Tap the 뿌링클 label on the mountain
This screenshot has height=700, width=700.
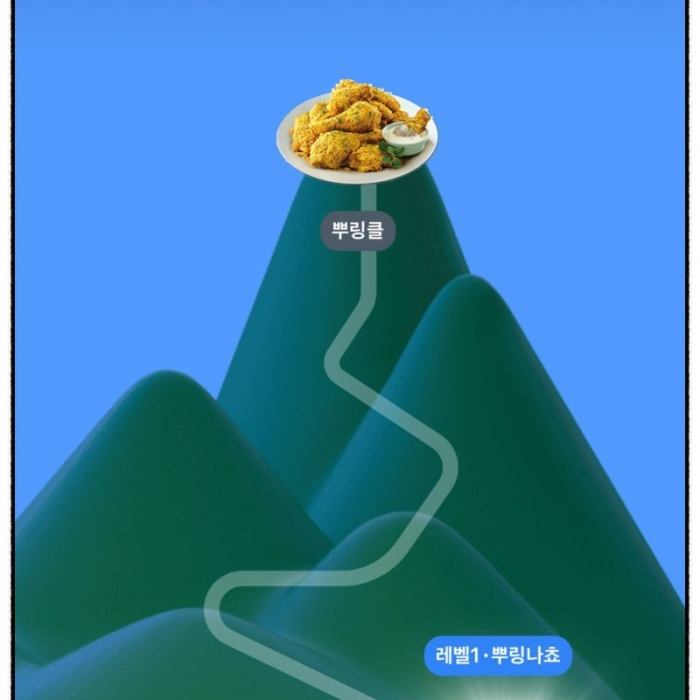tap(357, 231)
